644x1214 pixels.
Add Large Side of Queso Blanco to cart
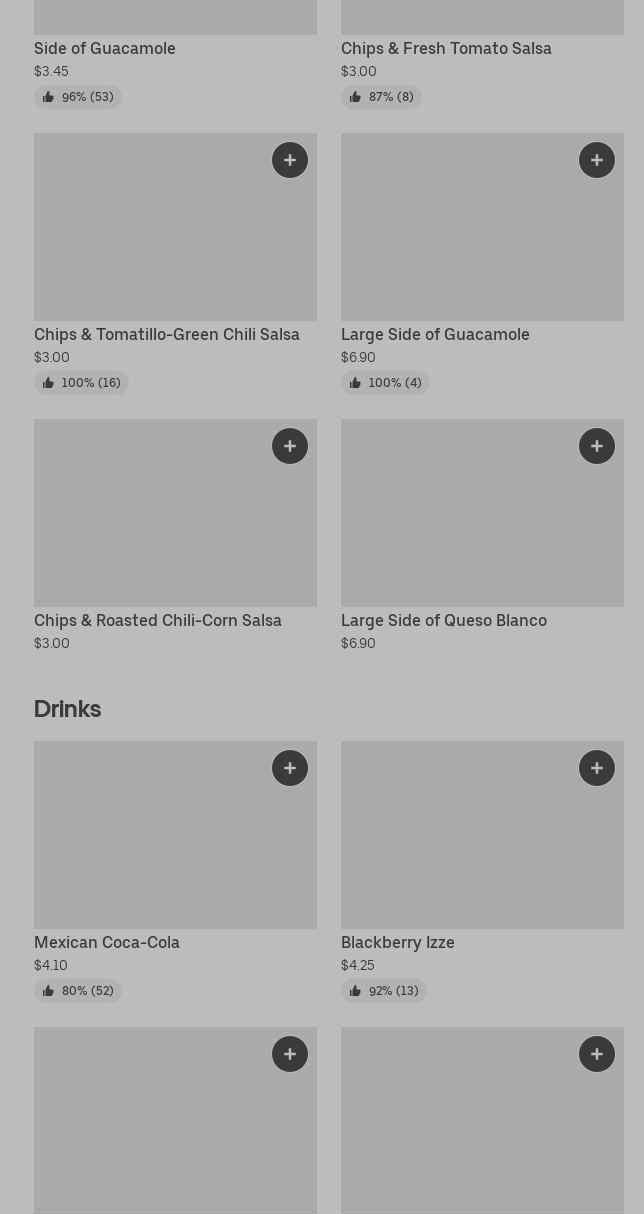click(597, 446)
